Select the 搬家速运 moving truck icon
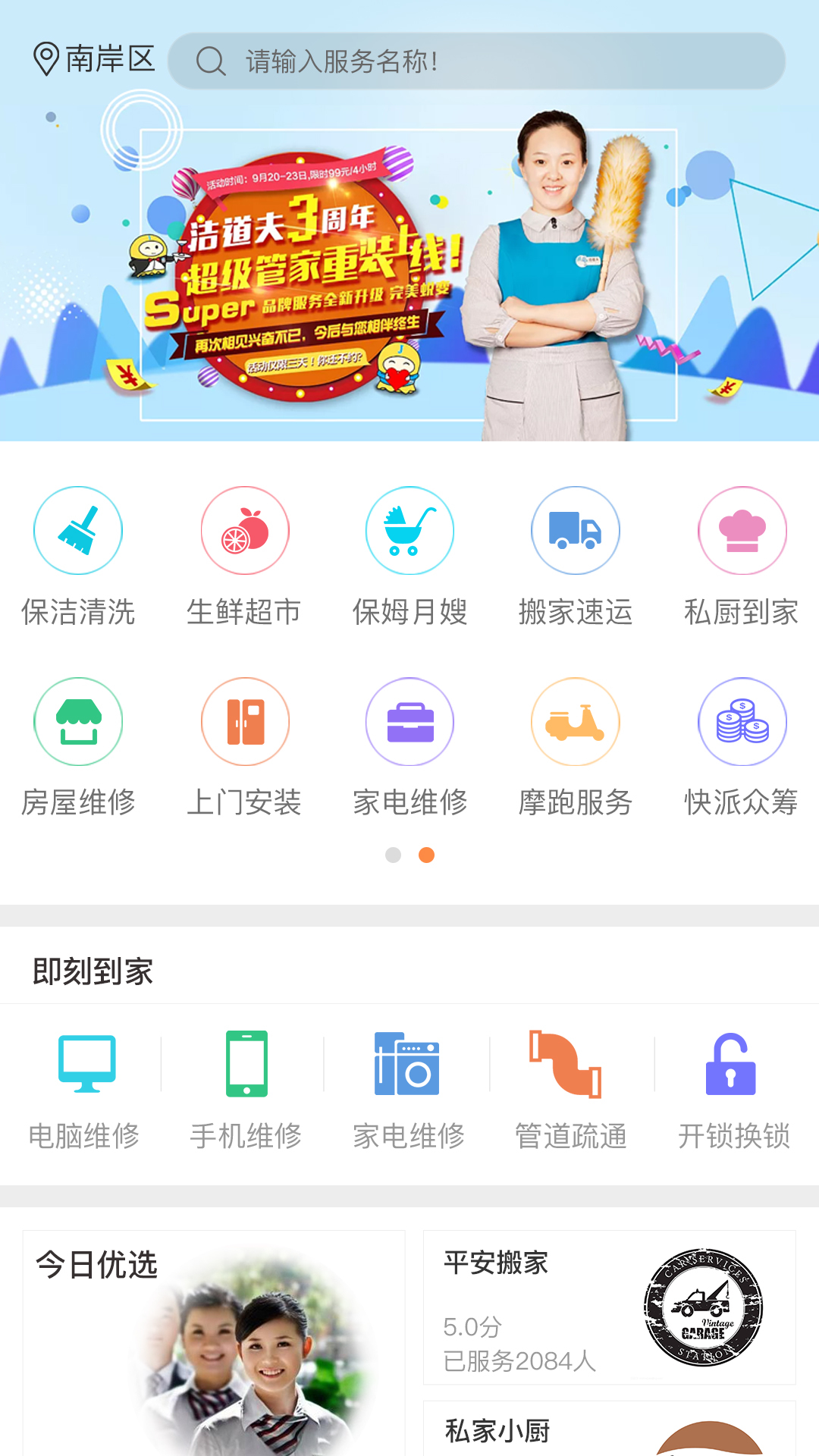This screenshot has height=1456, width=819. (575, 531)
